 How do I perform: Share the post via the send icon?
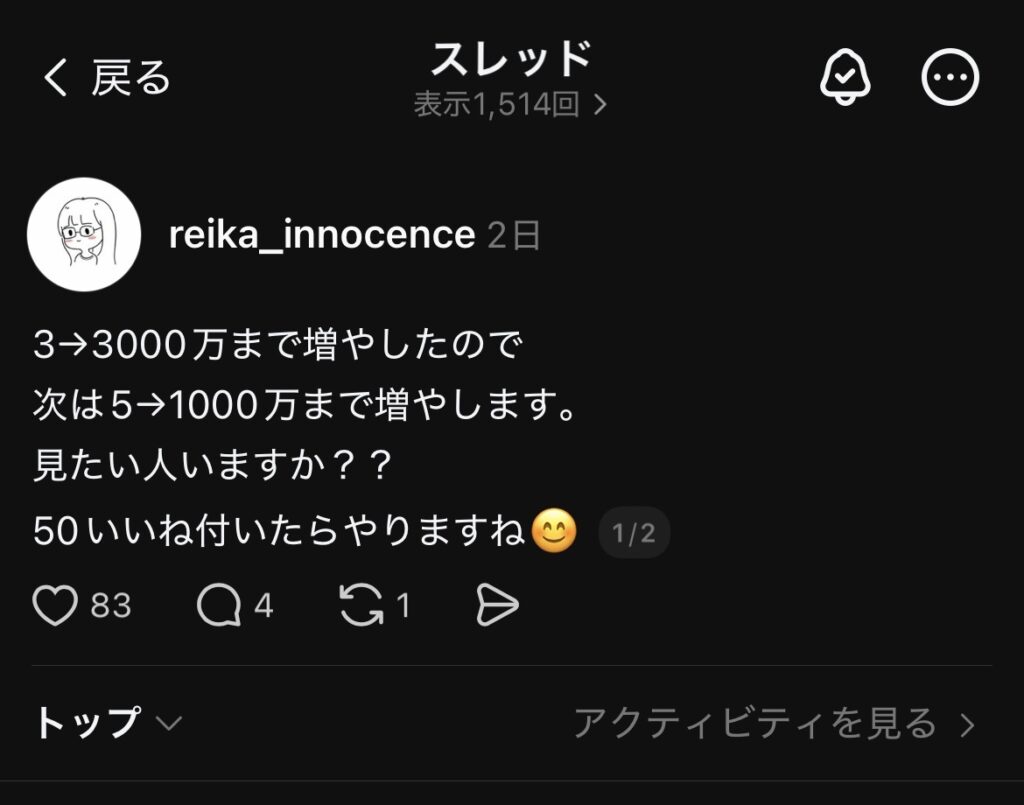click(x=497, y=606)
